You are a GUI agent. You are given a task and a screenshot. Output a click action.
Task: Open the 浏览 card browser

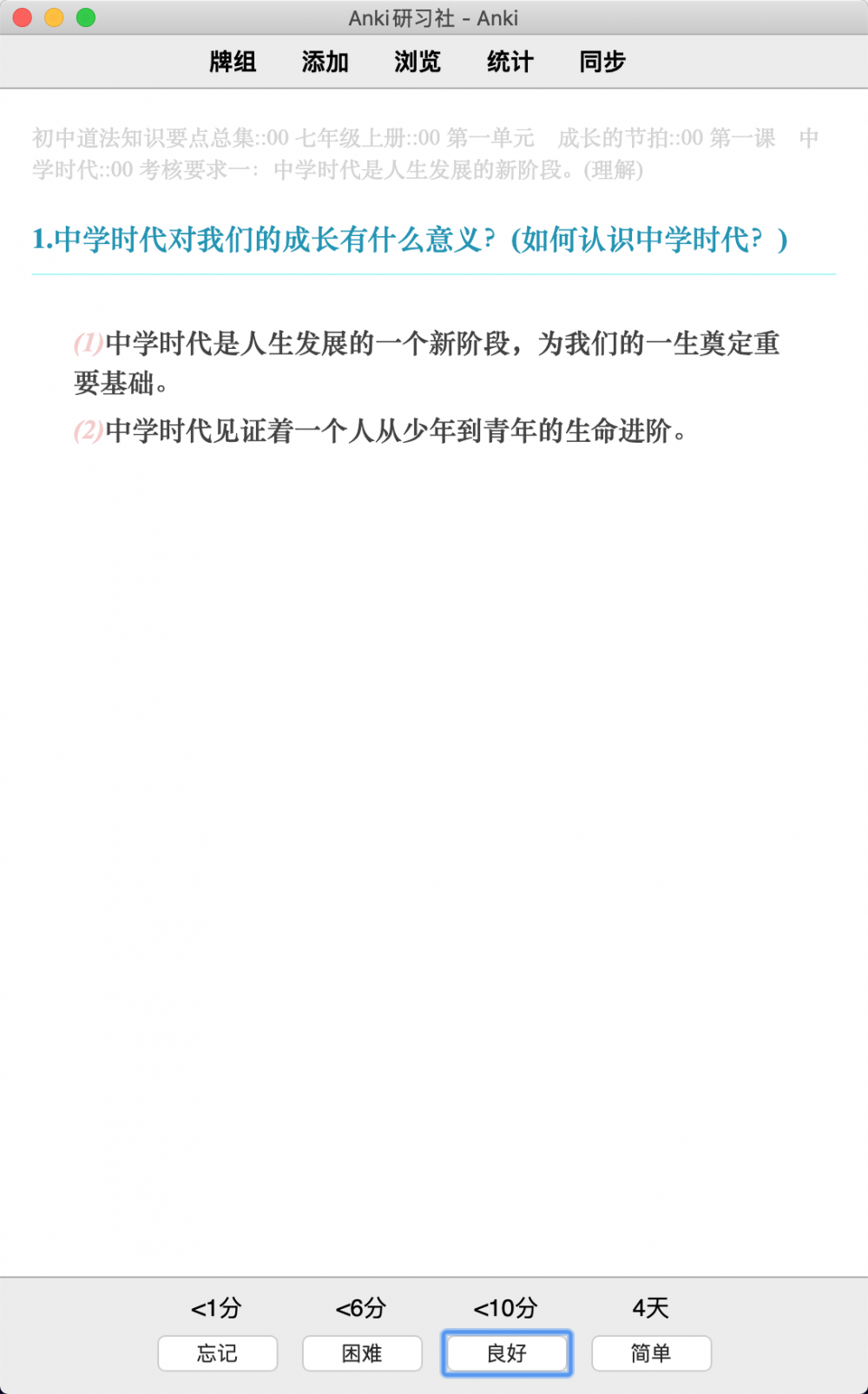point(418,62)
